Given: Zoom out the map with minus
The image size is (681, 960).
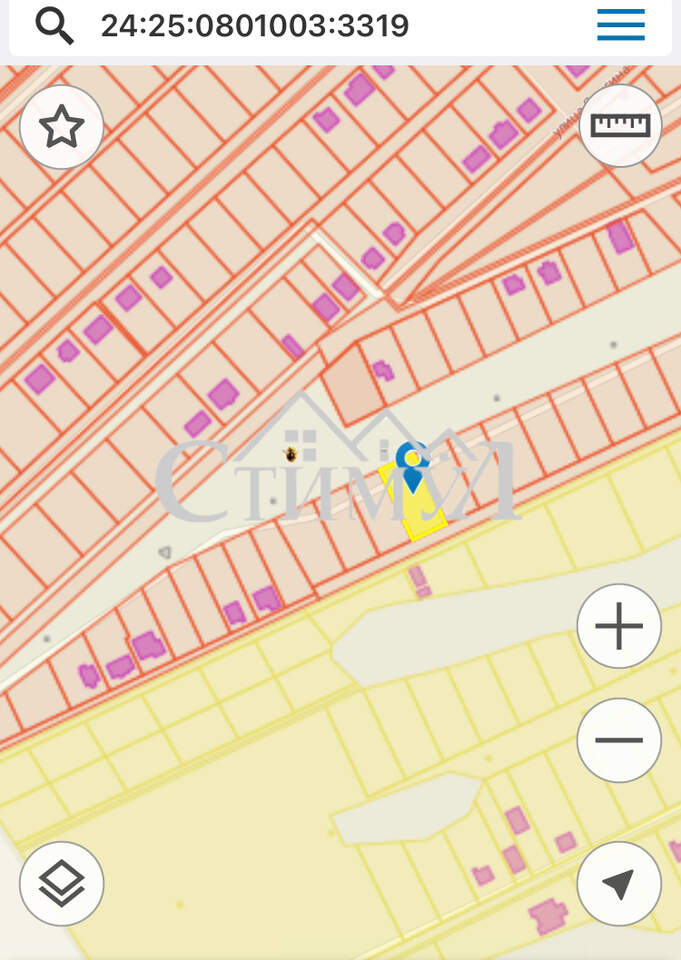Looking at the screenshot, I should click(x=619, y=741).
